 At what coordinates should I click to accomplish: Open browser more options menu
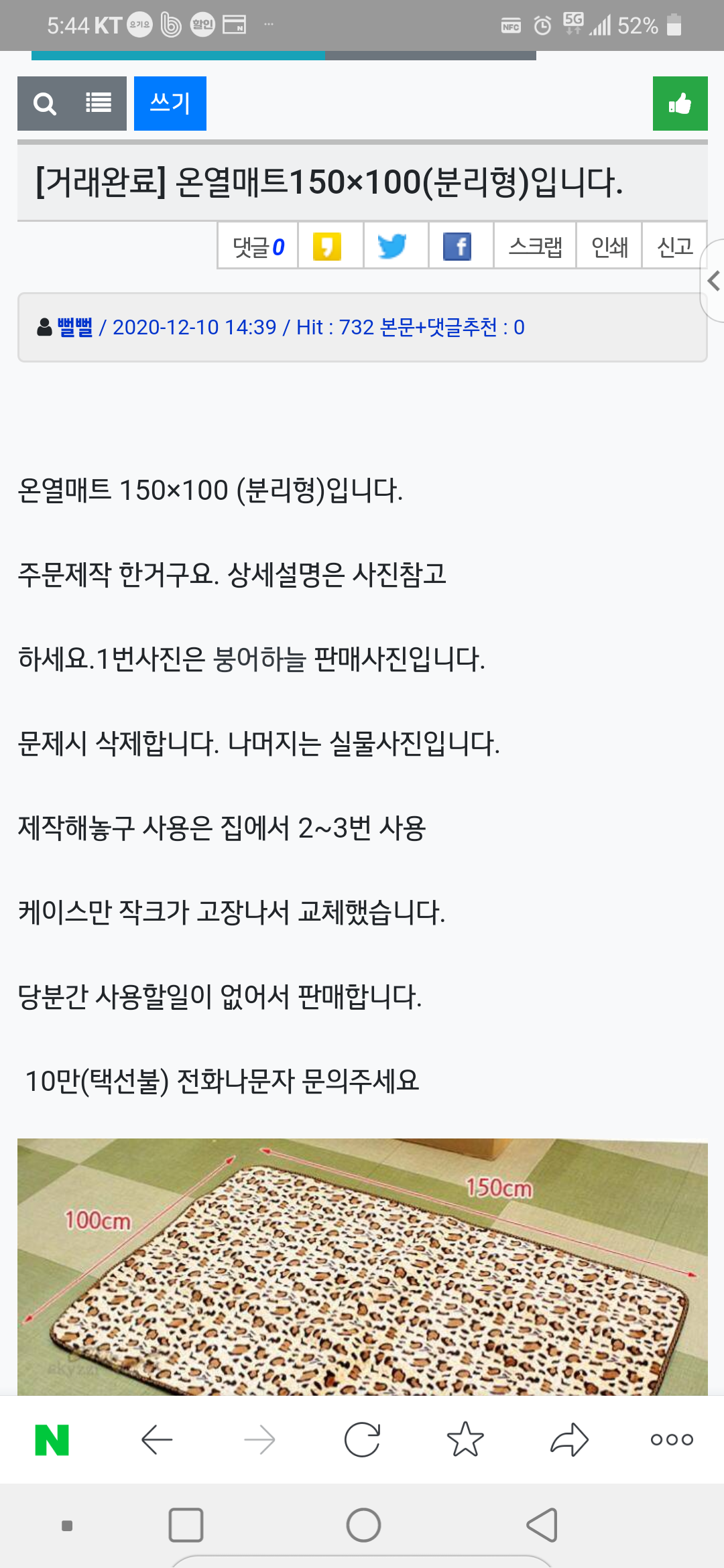(x=672, y=1439)
